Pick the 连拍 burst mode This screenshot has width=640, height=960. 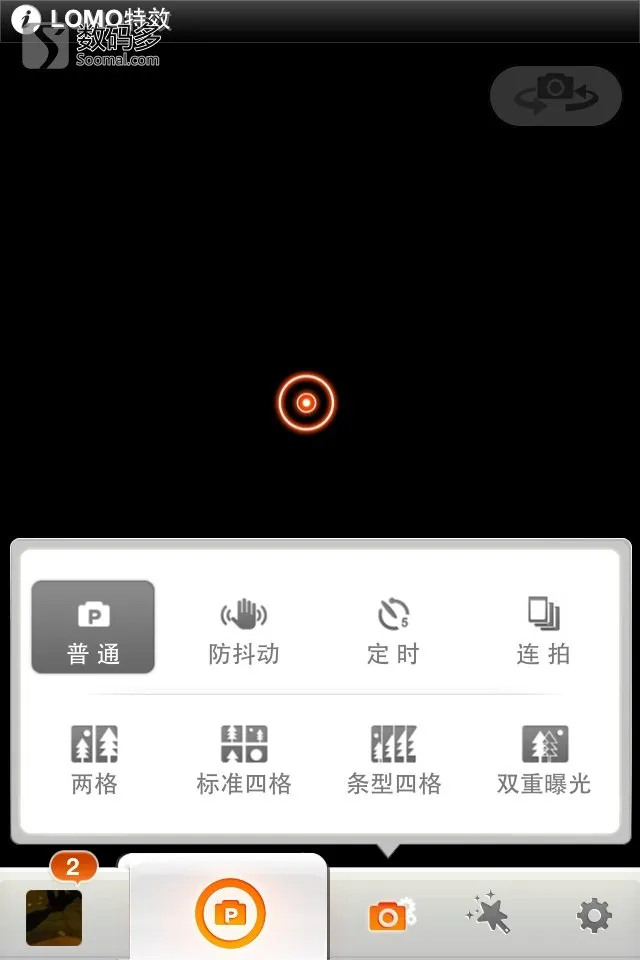pos(543,633)
